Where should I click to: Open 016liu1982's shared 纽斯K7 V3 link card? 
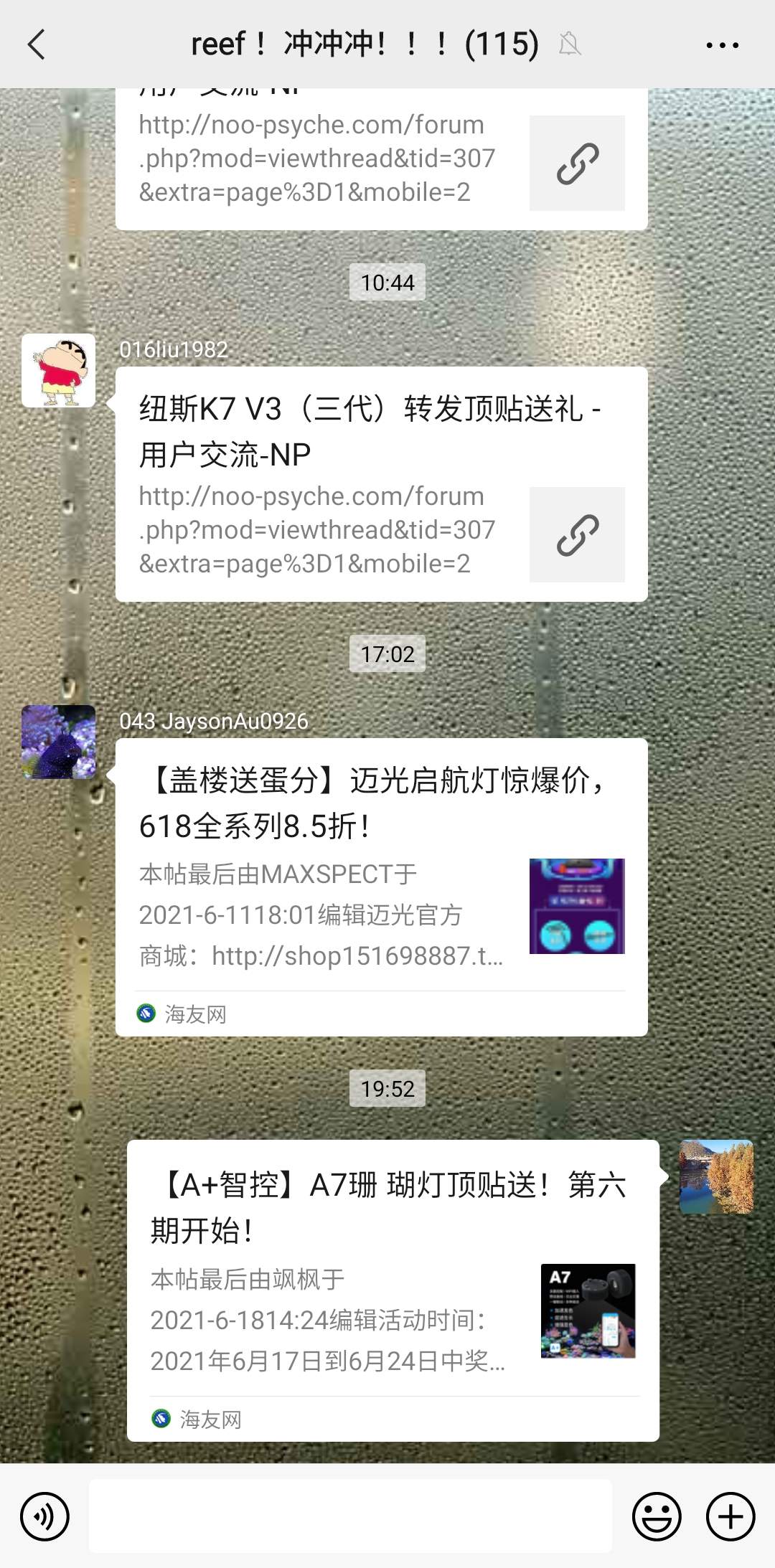coord(381,484)
